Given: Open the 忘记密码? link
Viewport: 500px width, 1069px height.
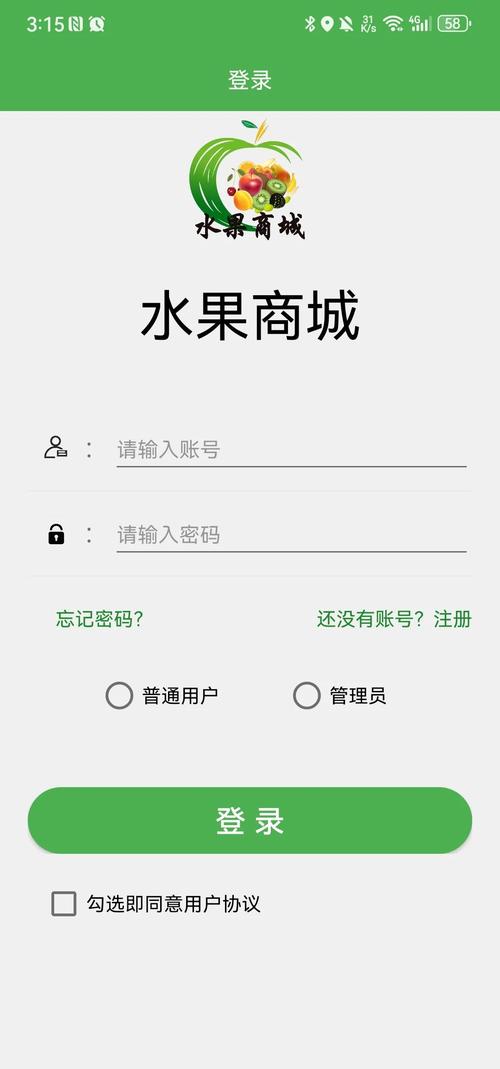Looking at the screenshot, I should pos(100,619).
